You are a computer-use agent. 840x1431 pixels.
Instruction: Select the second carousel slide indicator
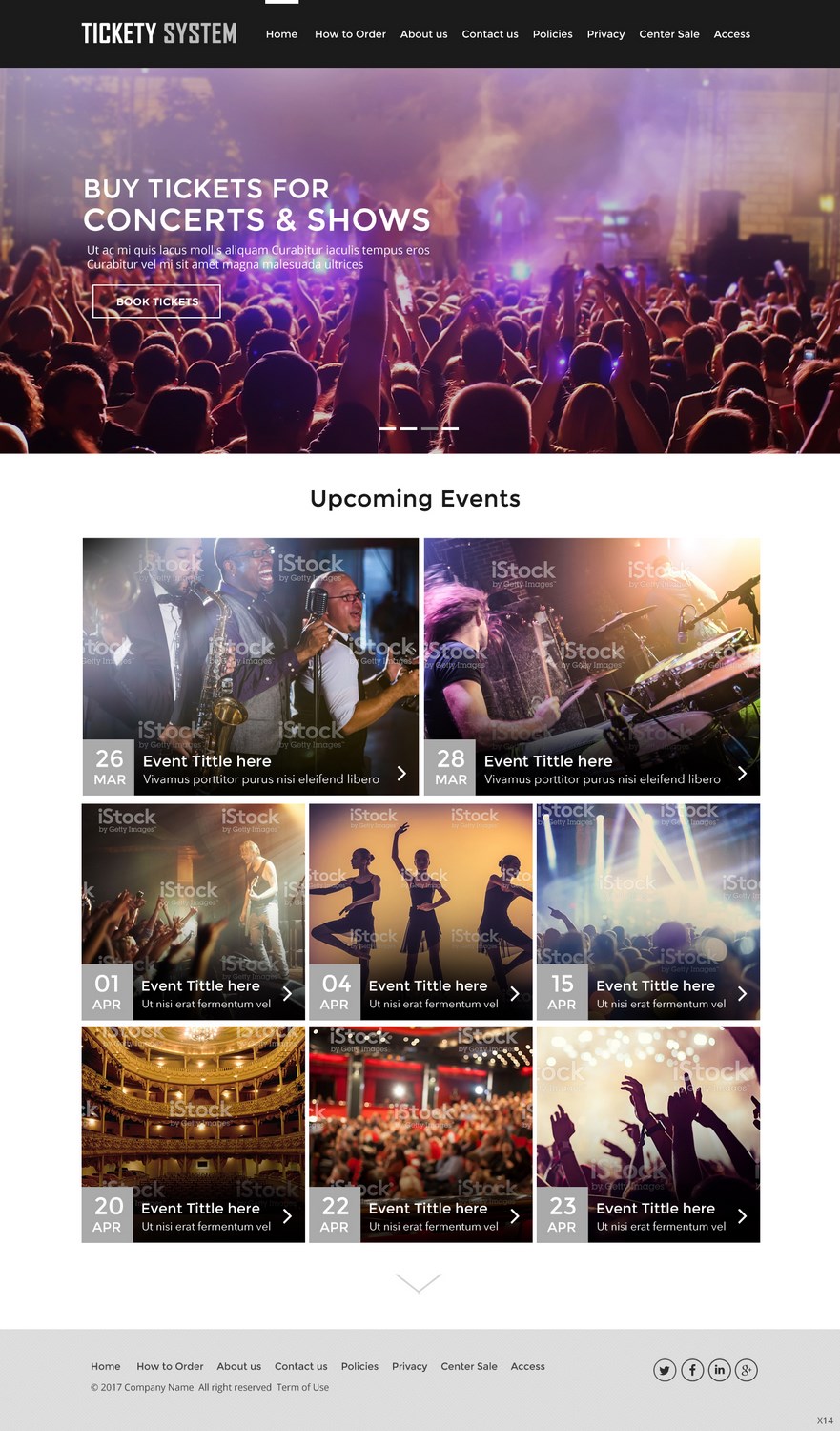408,428
